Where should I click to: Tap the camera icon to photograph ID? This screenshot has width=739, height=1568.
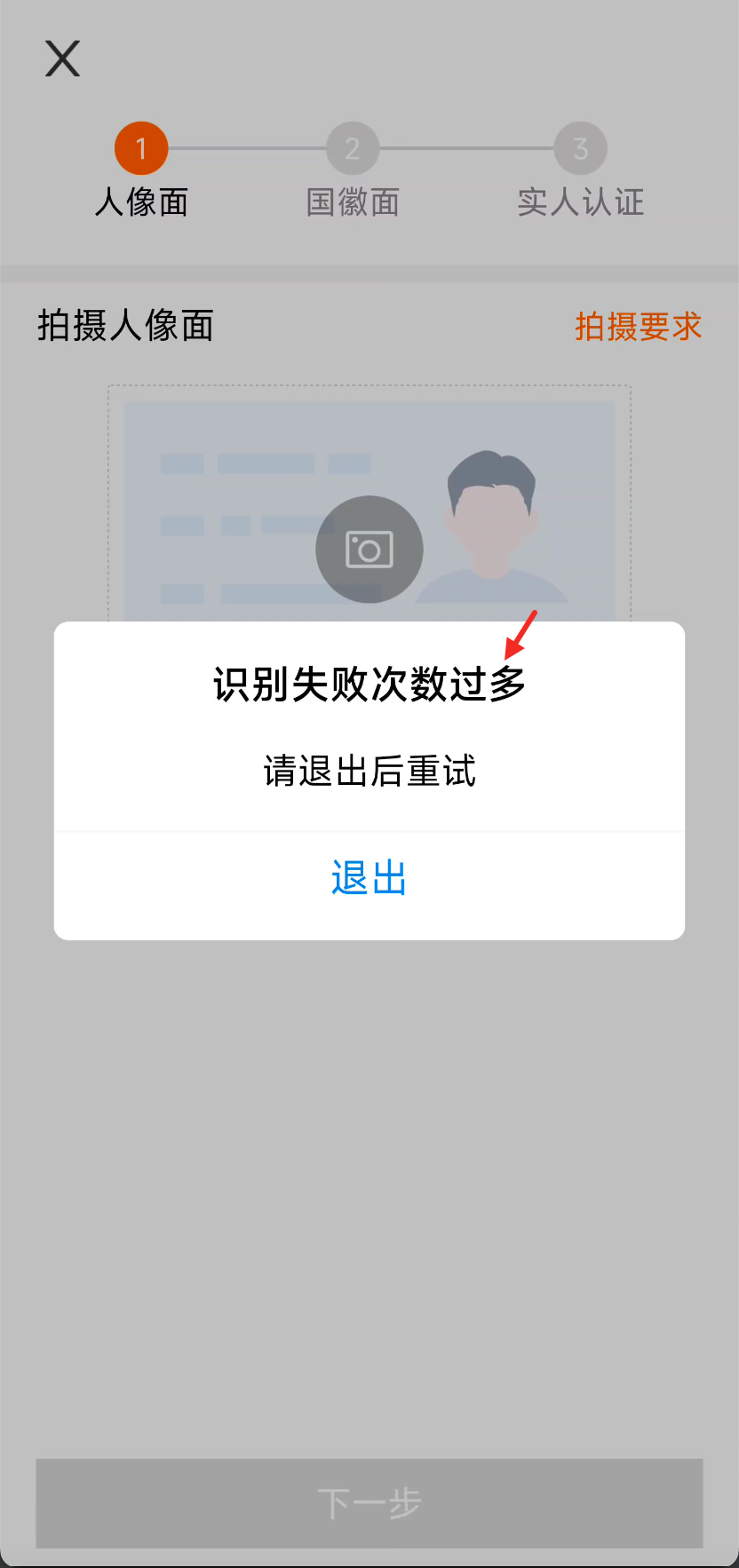369,549
